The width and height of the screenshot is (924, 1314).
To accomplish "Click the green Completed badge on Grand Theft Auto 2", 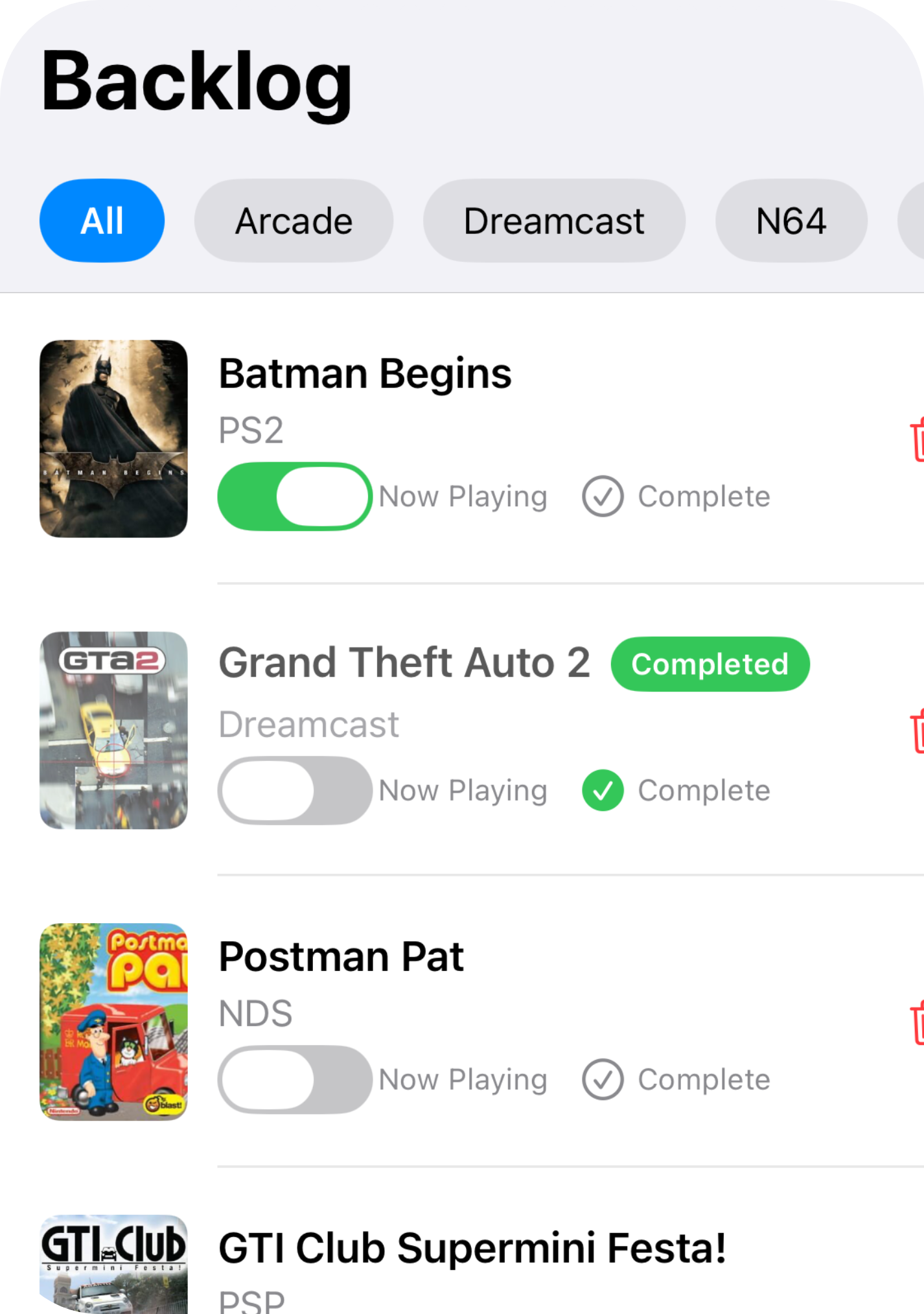I will (710, 663).
